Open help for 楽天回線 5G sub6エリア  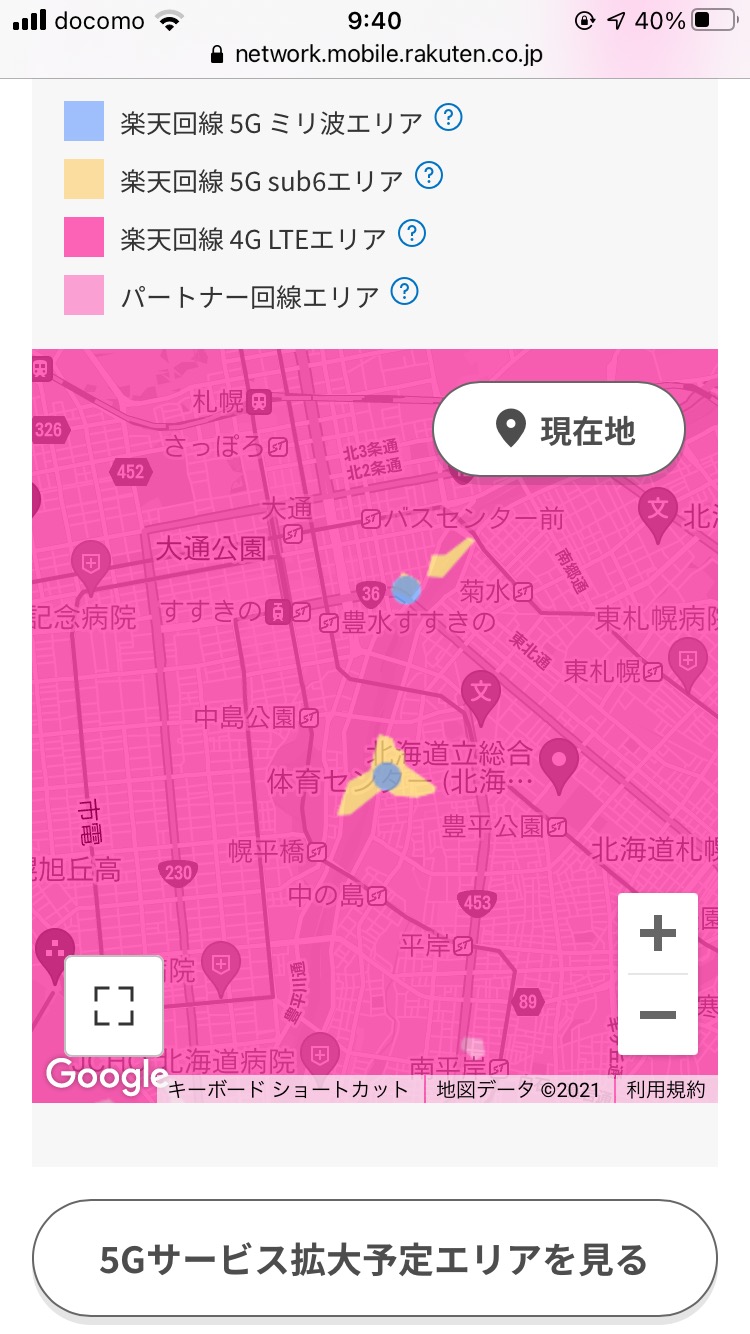click(x=429, y=176)
